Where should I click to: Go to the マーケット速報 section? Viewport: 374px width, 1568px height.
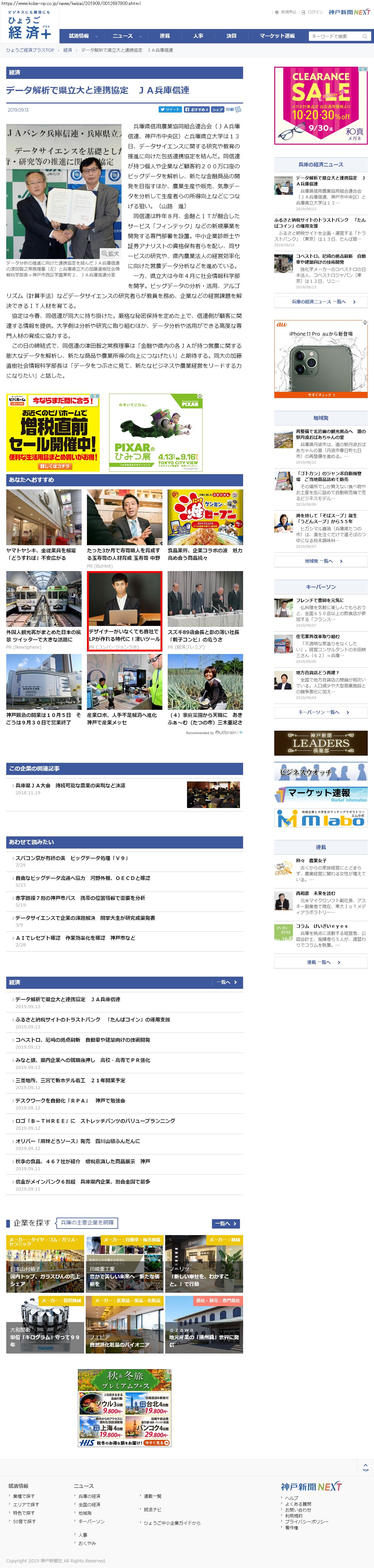[277, 36]
